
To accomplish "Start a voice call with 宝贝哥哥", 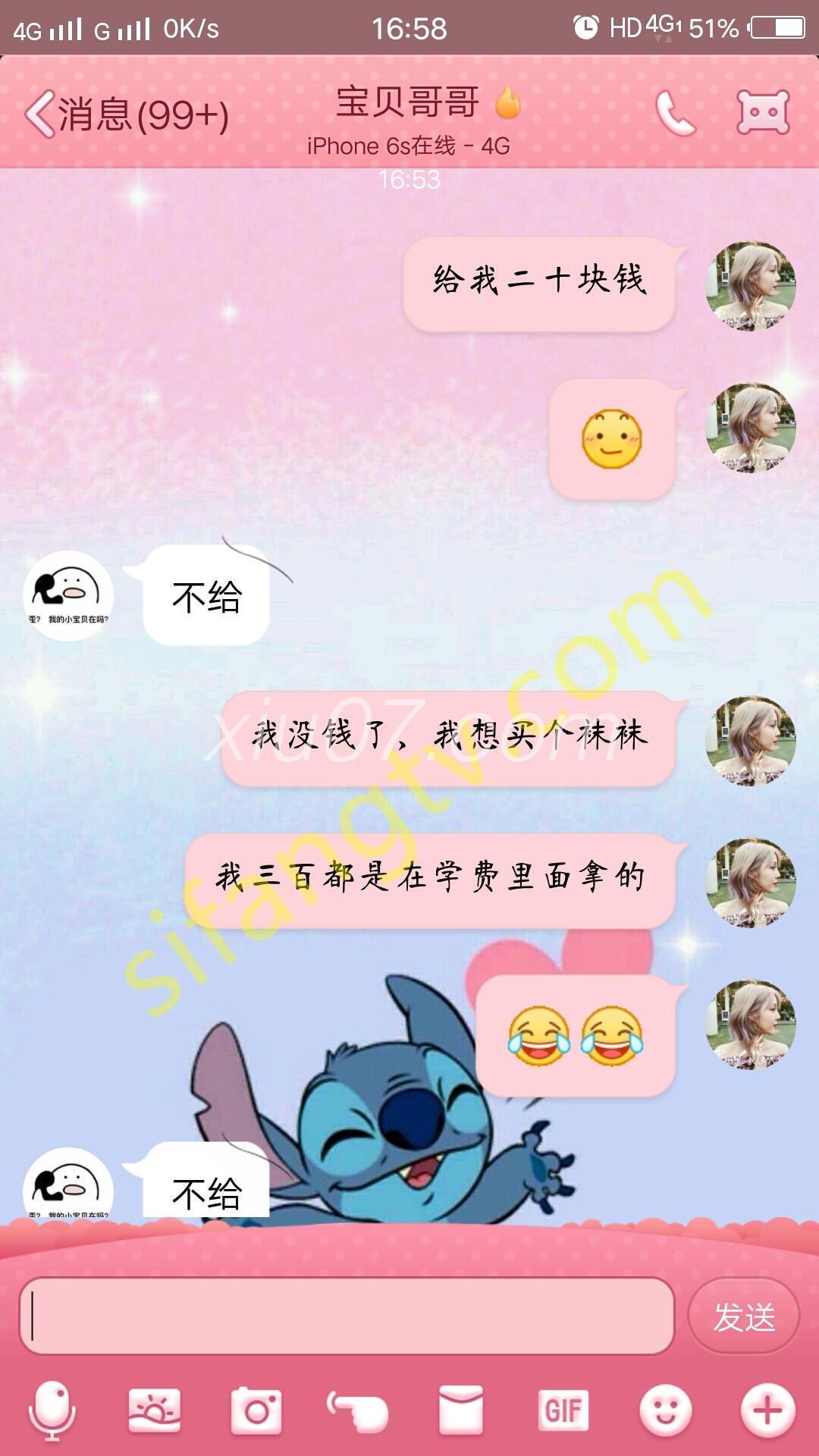I will [674, 114].
